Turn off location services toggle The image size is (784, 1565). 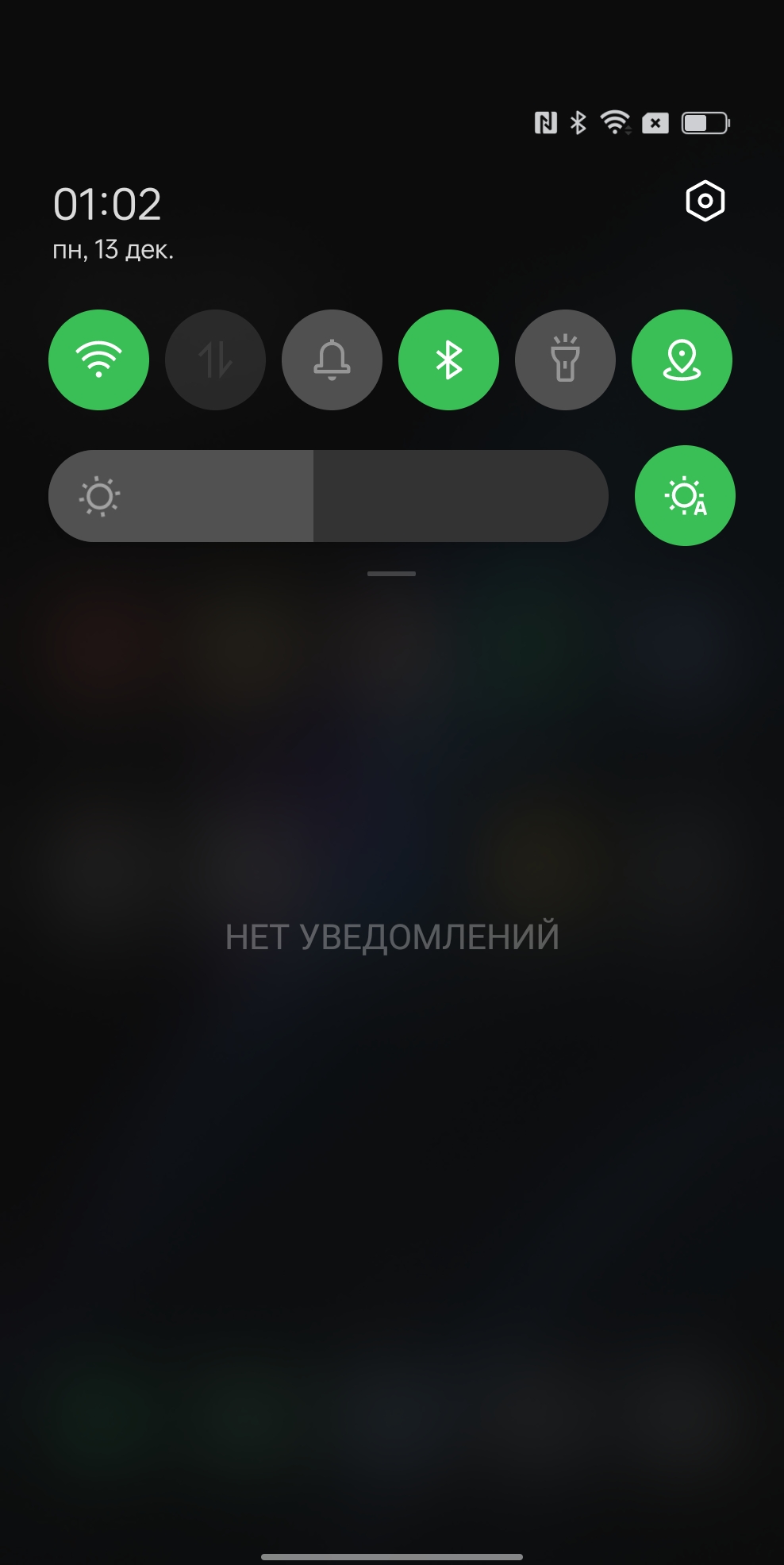(682, 360)
